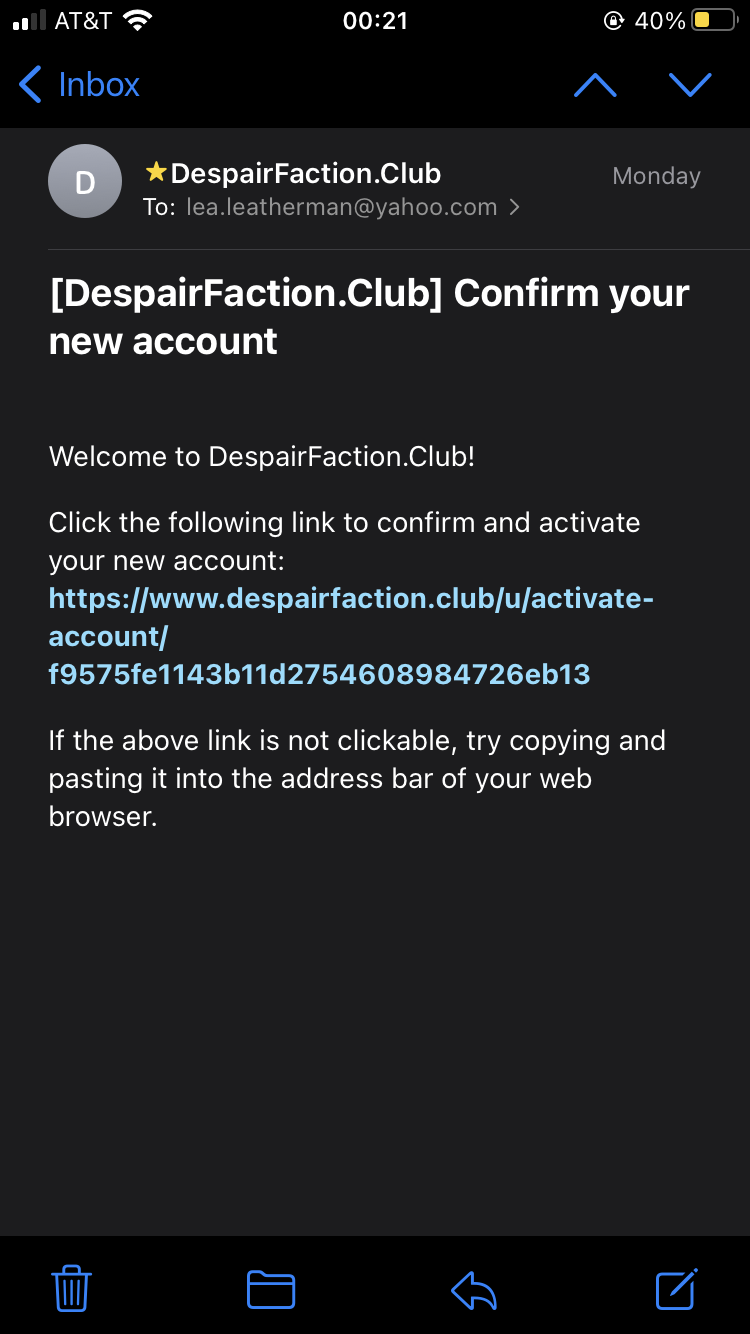Delete this email with the trash icon

pyautogui.click(x=71, y=1288)
